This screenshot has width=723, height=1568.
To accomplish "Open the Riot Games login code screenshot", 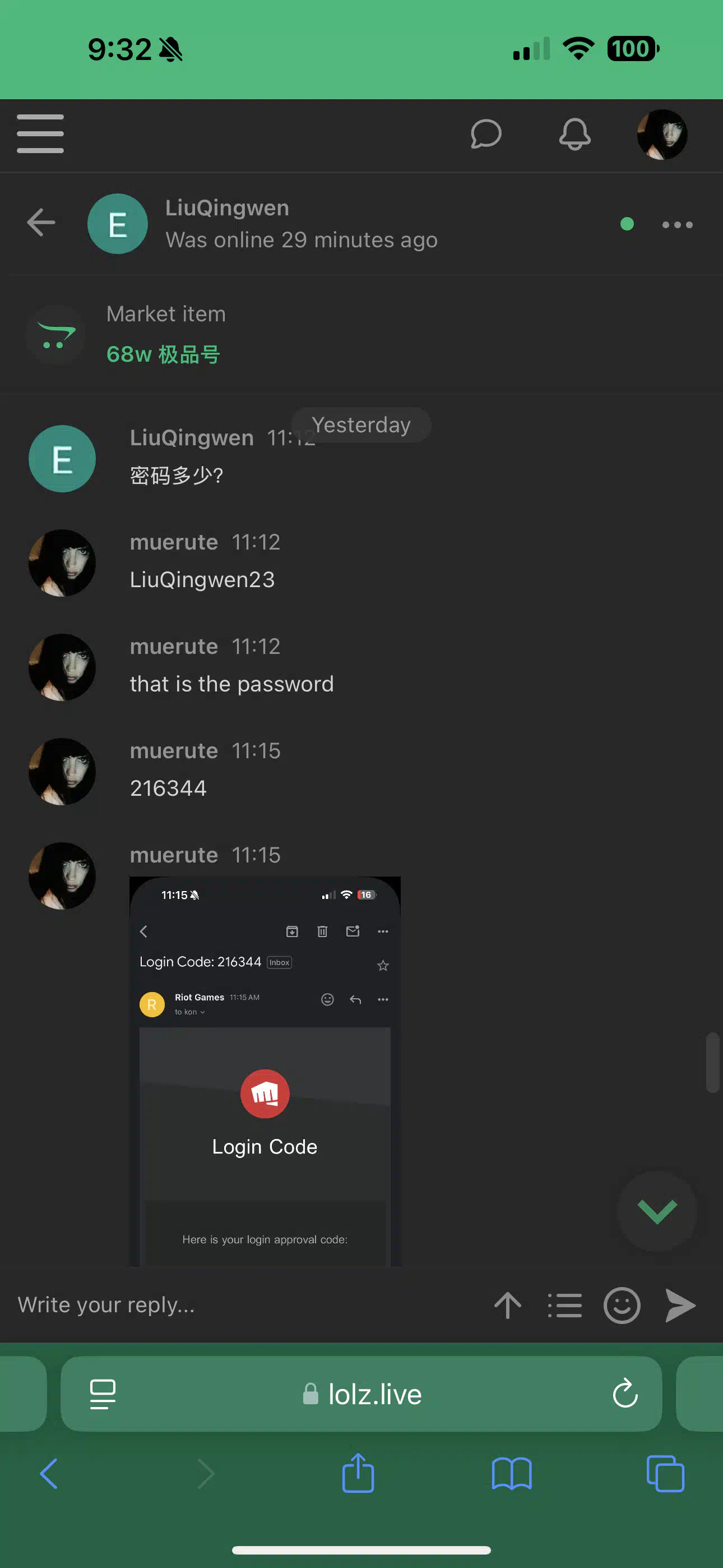I will (x=265, y=1071).
